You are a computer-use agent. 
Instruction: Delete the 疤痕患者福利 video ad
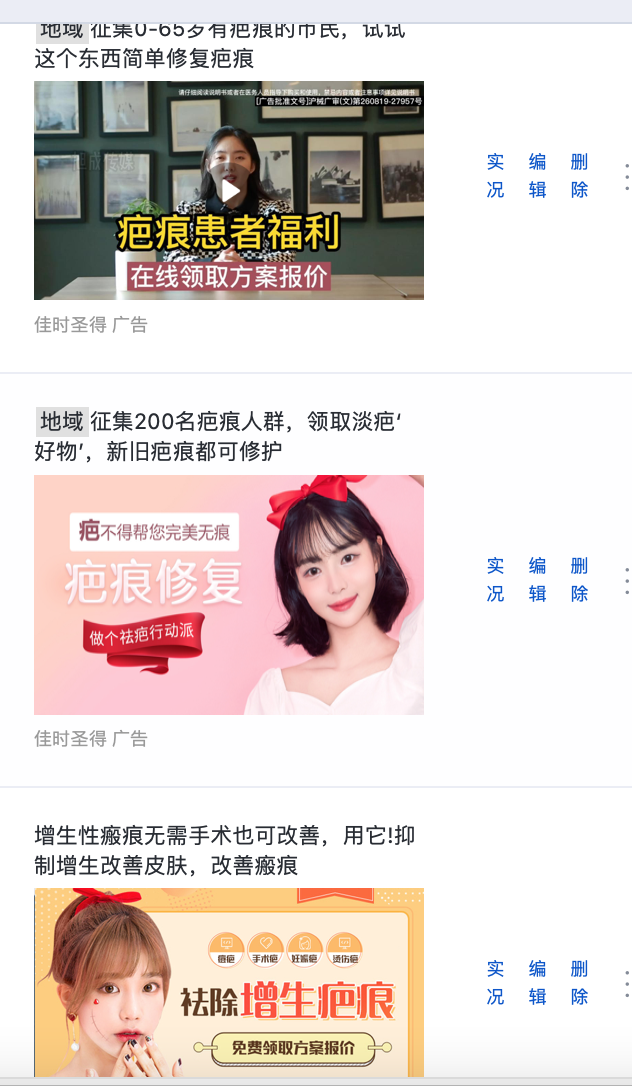(579, 176)
